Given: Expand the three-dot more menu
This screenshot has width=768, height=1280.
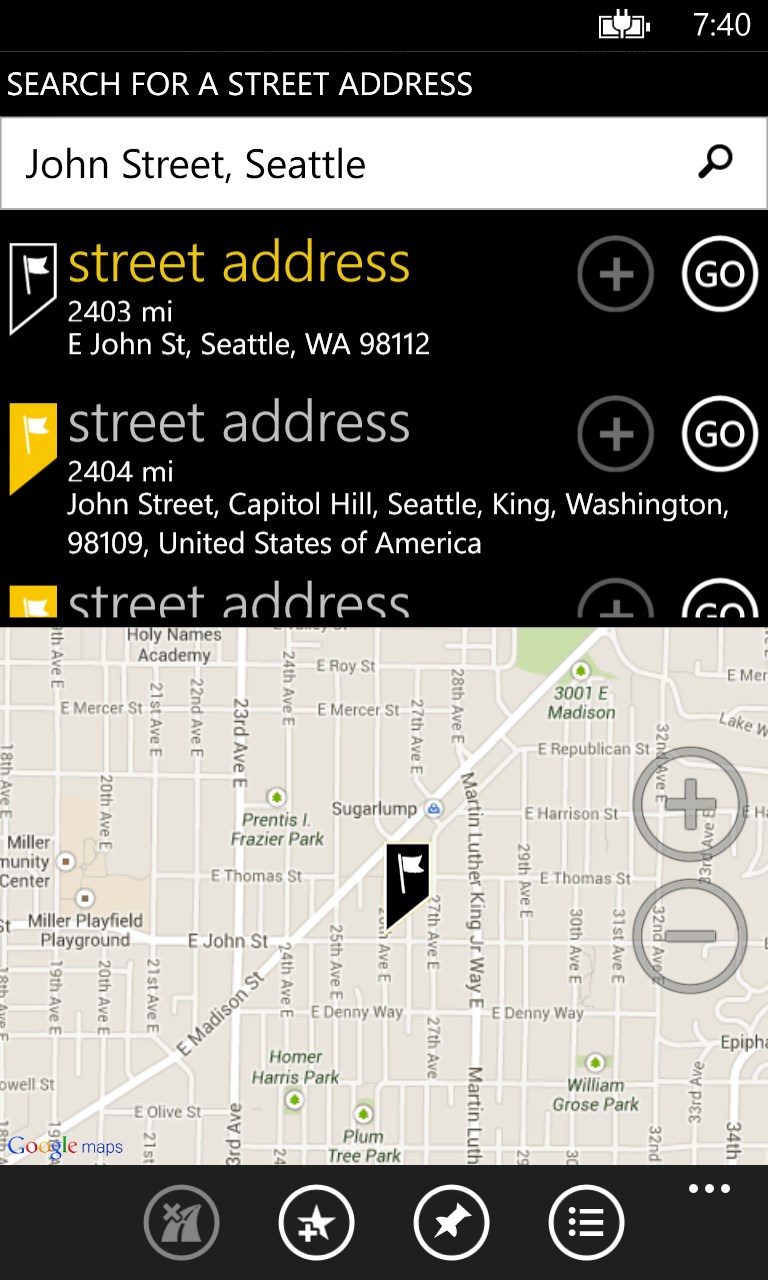Looking at the screenshot, I should pos(709,1189).
